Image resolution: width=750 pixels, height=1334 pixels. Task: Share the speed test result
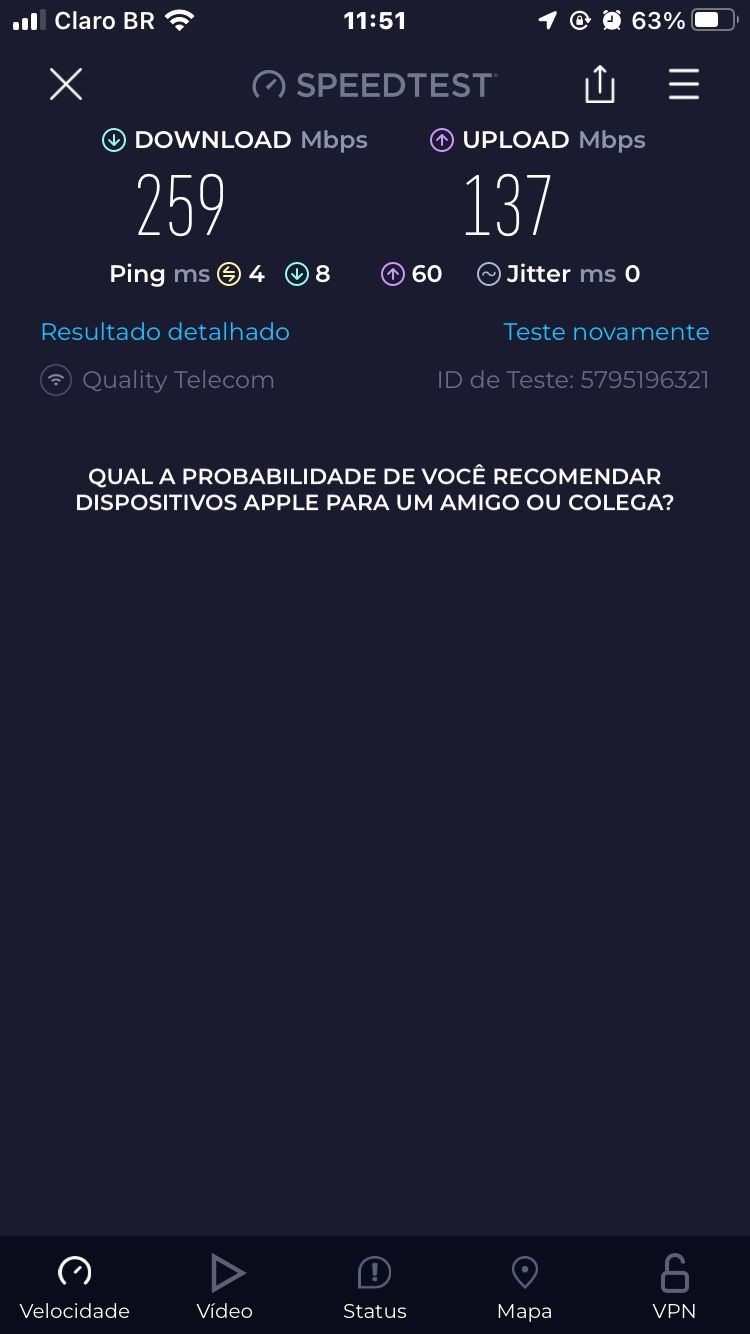click(599, 85)
